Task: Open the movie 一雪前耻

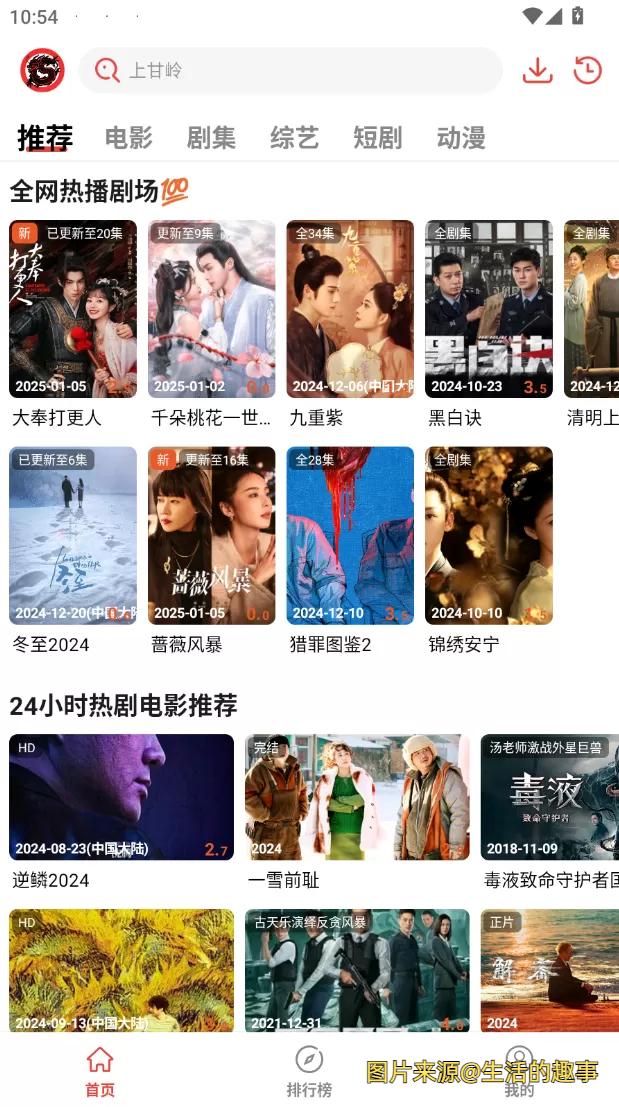Action: pos(357,797)
